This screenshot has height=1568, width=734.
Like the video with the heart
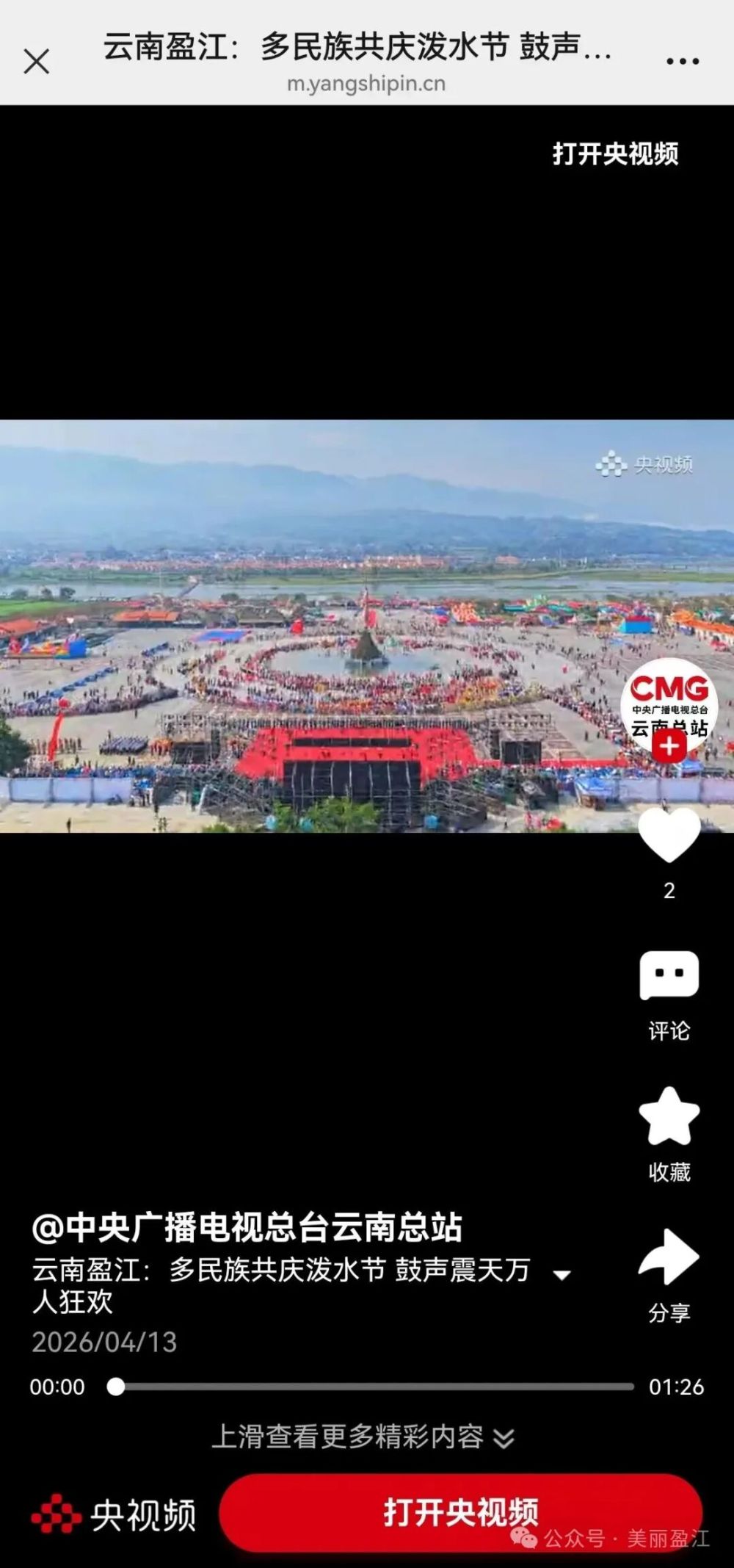669,835
